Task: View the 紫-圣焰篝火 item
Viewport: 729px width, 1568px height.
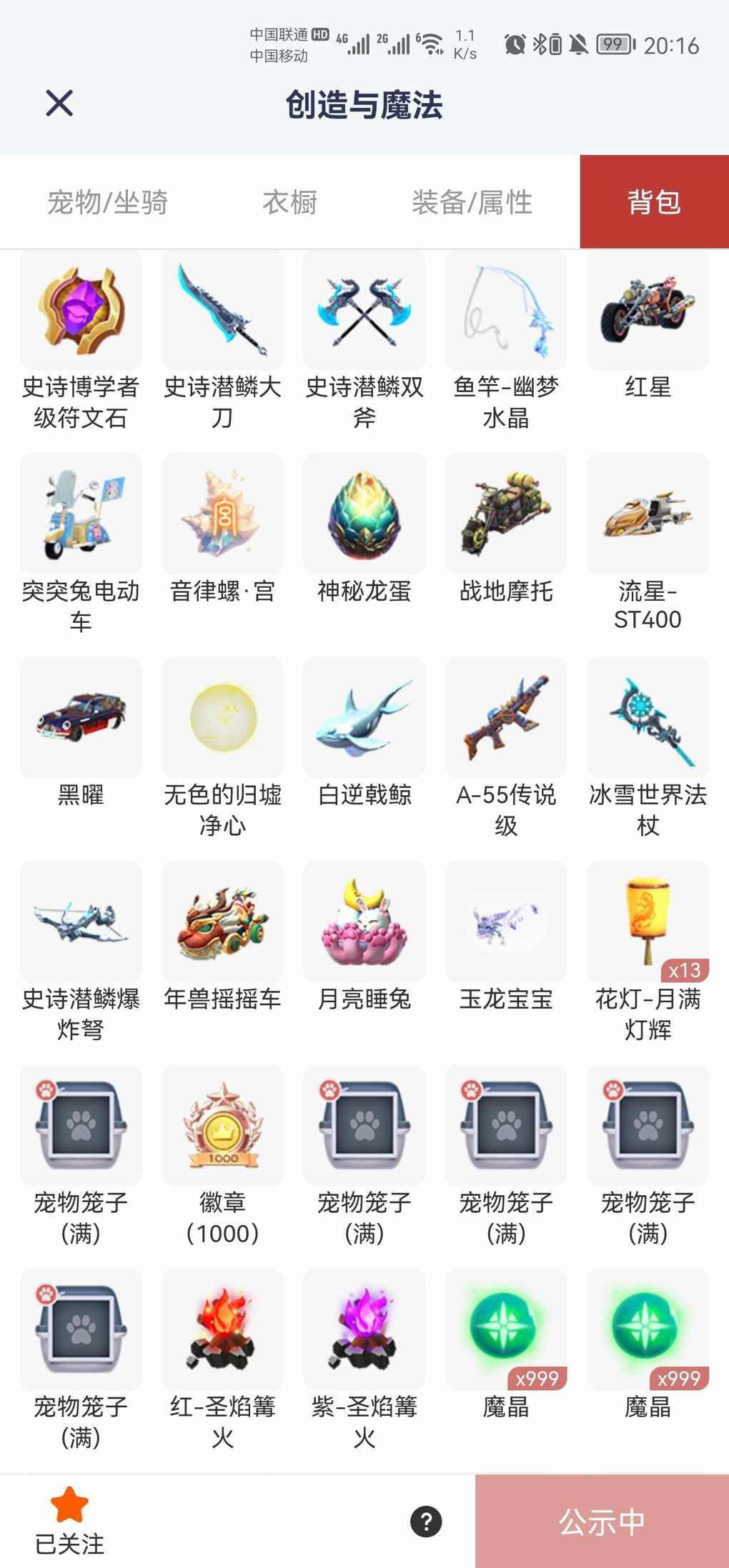Action: 364,1329
